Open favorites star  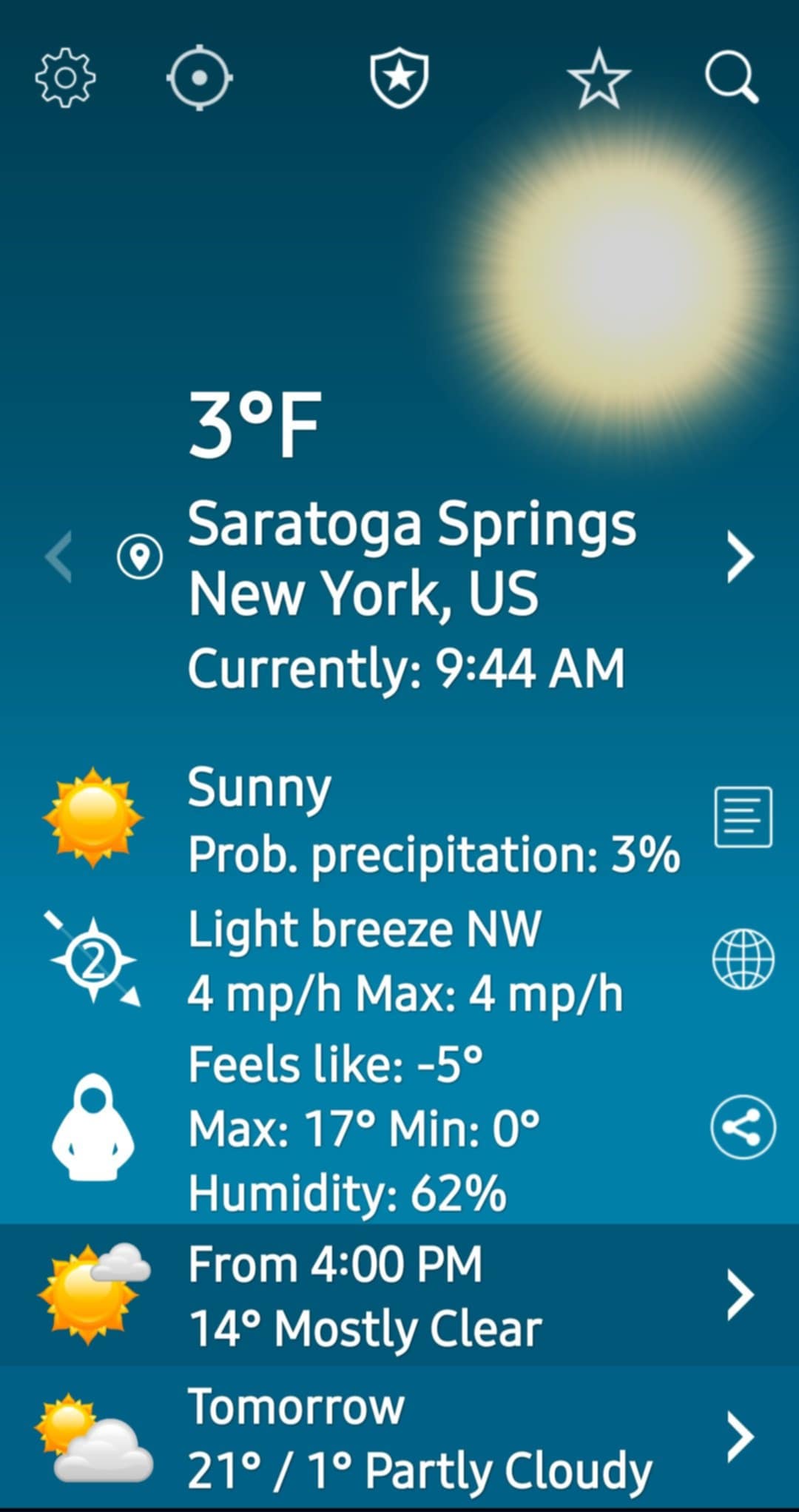[x=599, y=78]
